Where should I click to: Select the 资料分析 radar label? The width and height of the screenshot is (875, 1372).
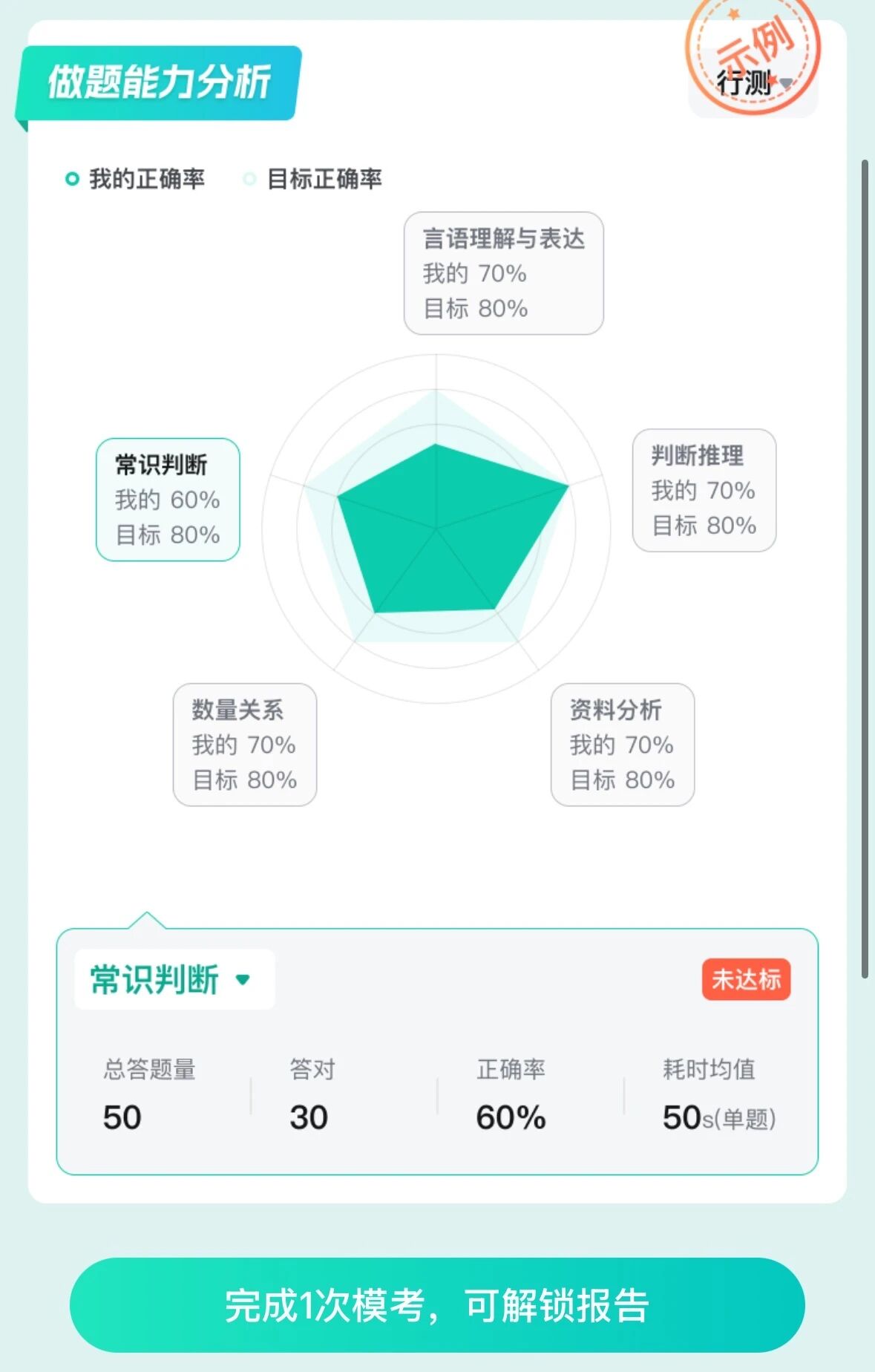(622, 744)
